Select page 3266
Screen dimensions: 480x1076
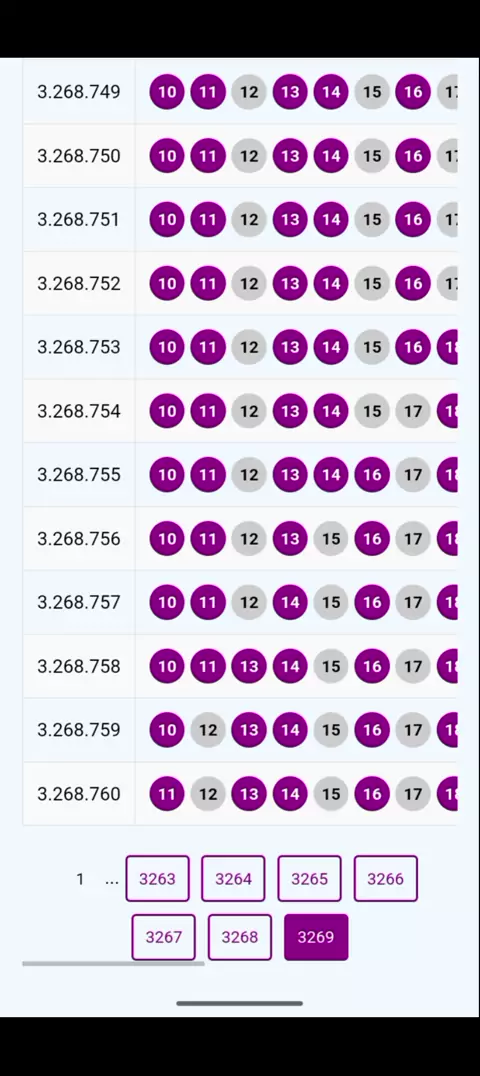click(385, 878)
